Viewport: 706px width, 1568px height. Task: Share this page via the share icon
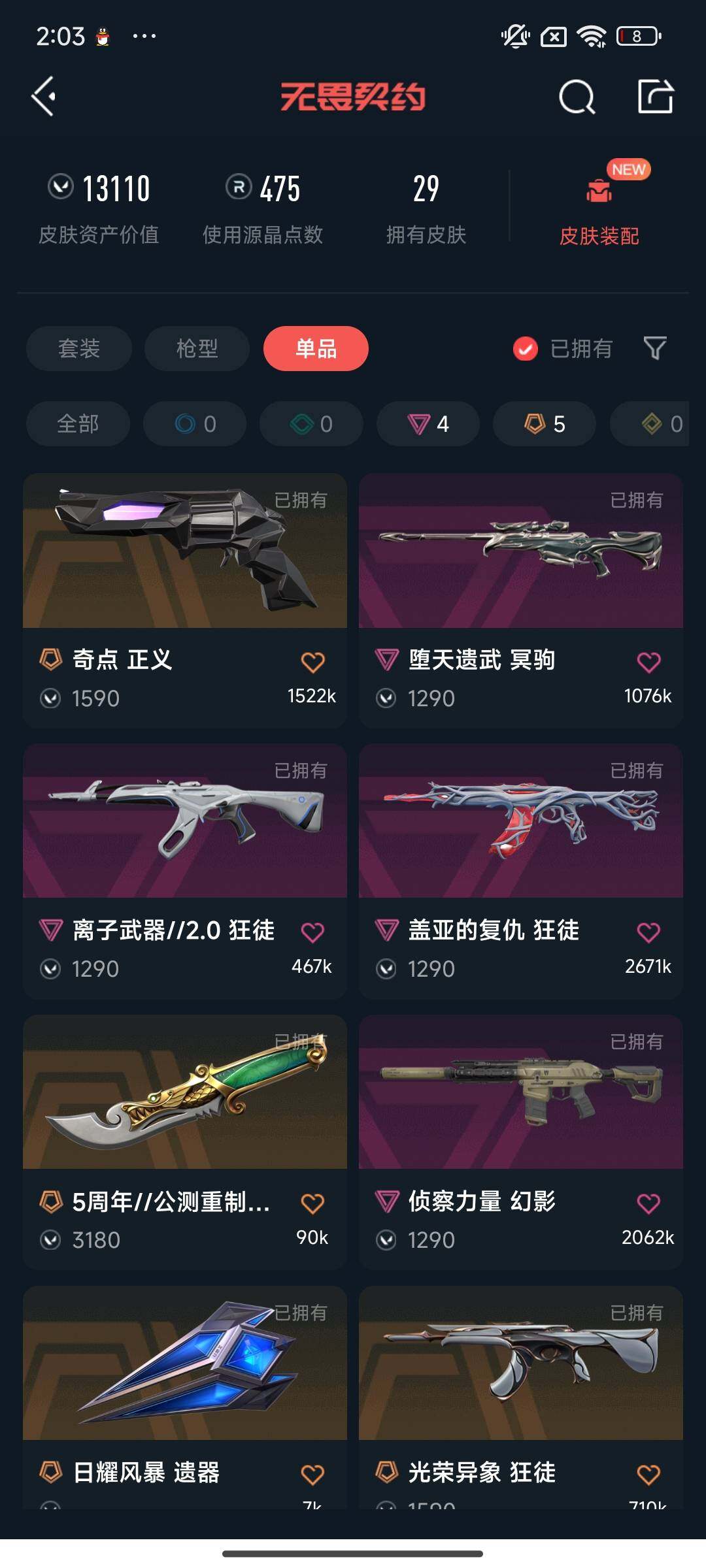pos(655,97)
